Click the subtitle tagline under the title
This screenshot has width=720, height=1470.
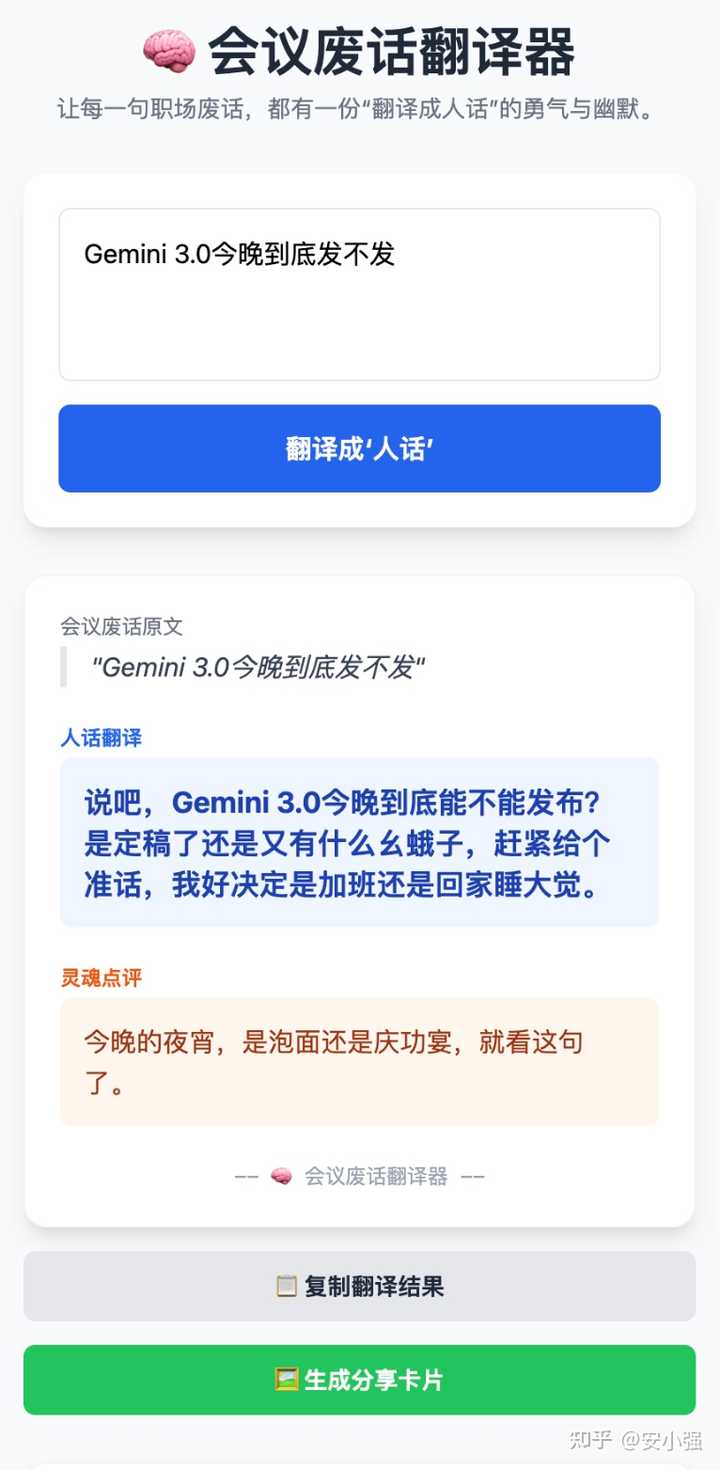[359, 111]
